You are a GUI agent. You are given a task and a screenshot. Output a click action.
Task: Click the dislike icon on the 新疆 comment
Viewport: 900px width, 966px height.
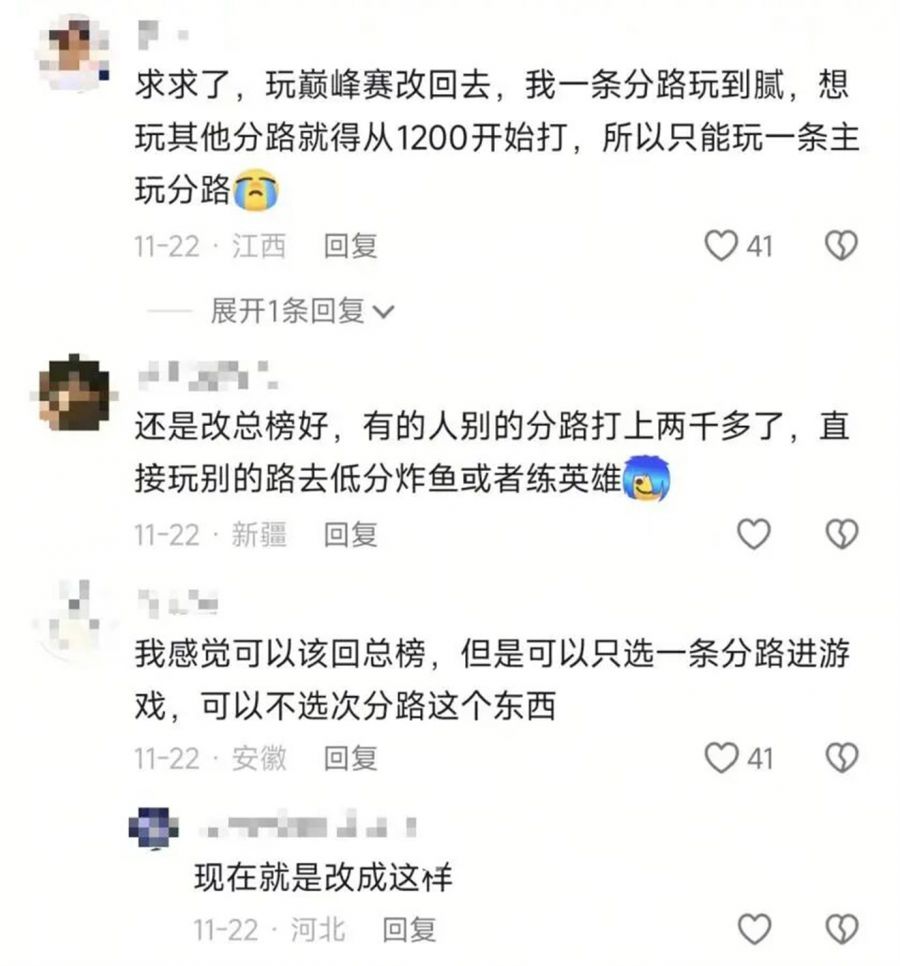pyautogui.click(x=840, y=535)
